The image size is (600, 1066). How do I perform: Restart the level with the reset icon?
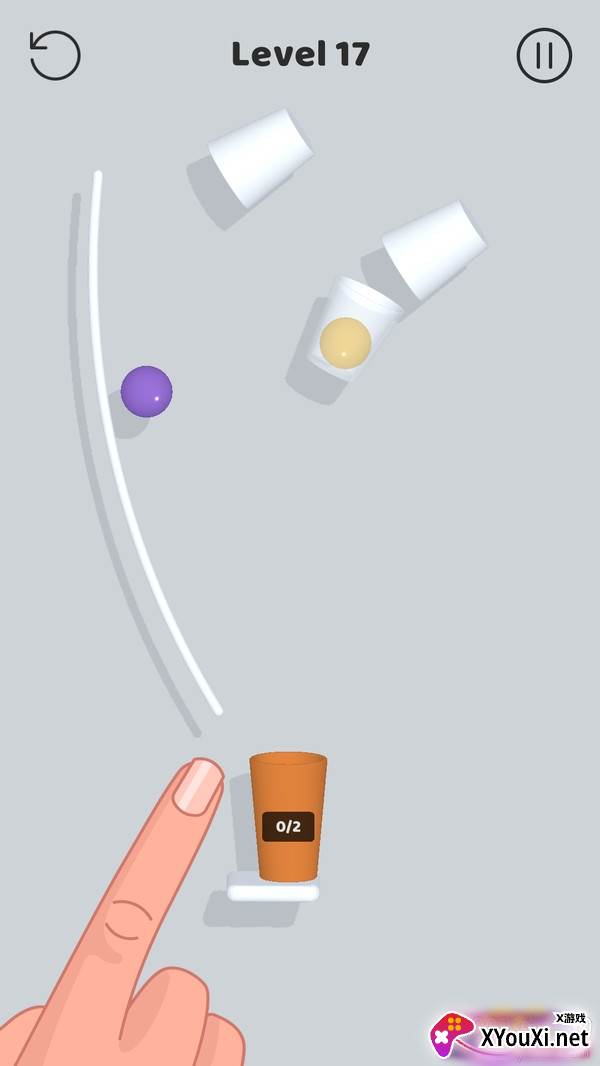pos(55,55)
